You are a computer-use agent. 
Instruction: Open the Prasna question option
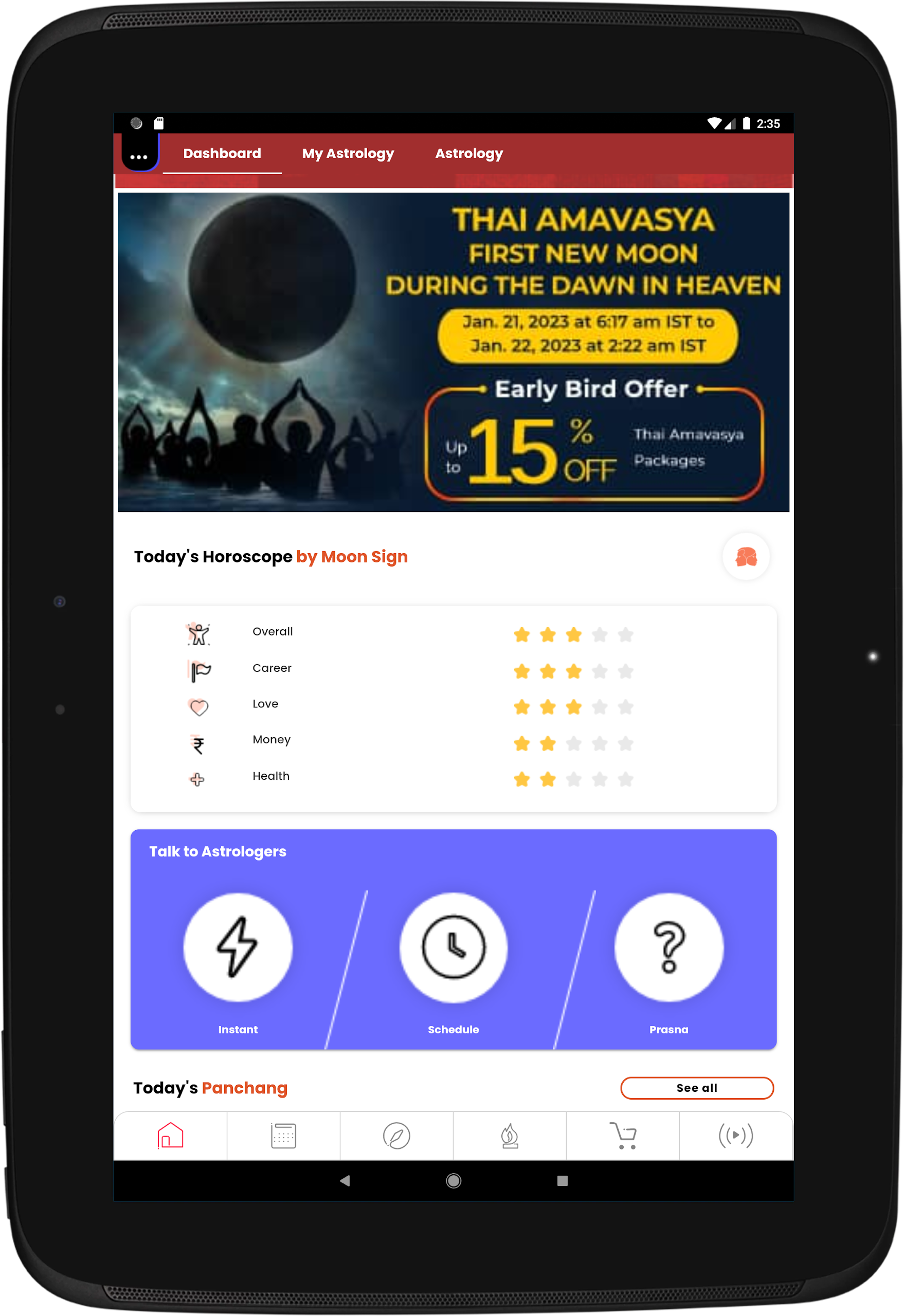[x=668, y=947]
